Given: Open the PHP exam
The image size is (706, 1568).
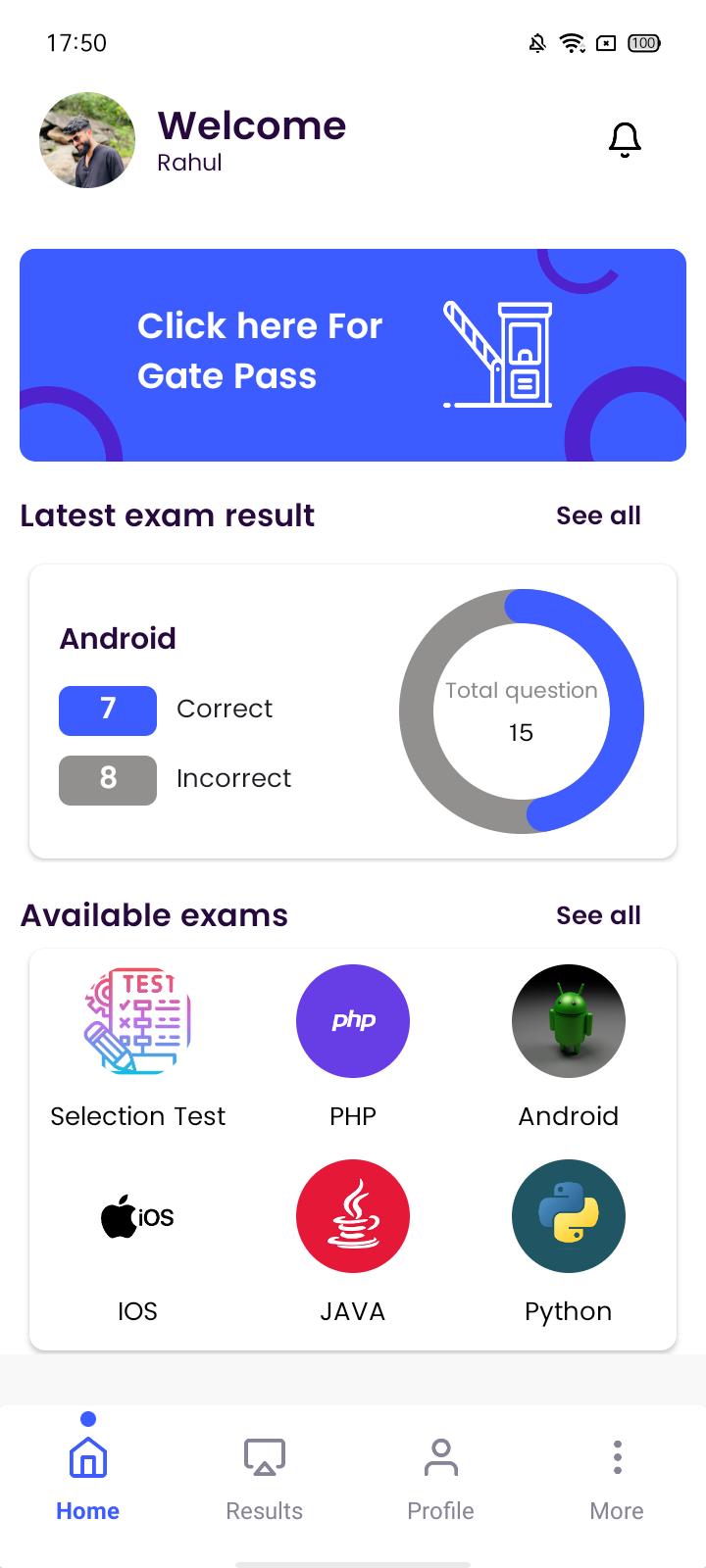Looking at the screenshot, I should point(353,1049).
